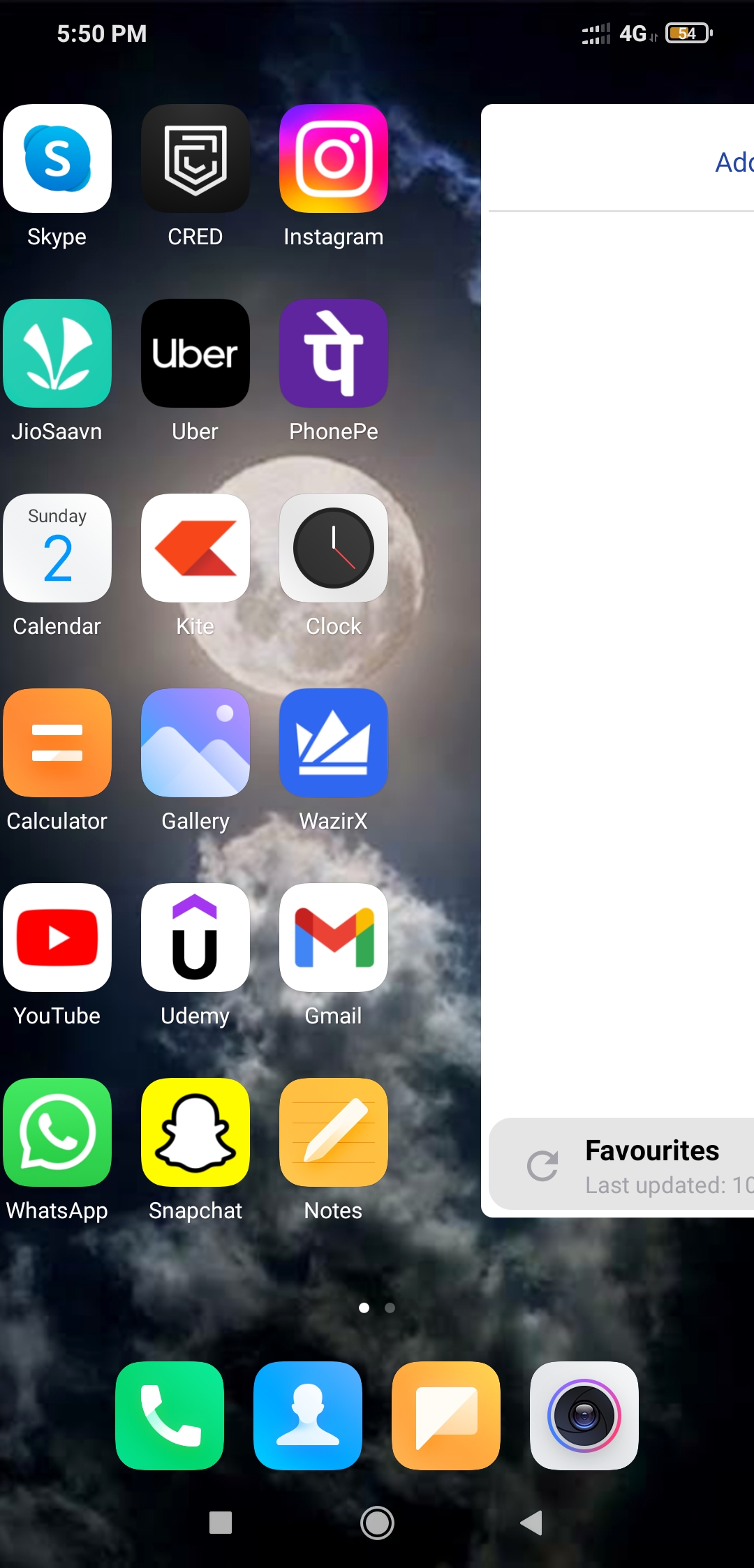Launch WazirX
Image resolution: width=754 pixels, height=1568 pixels.
[334, 744]
